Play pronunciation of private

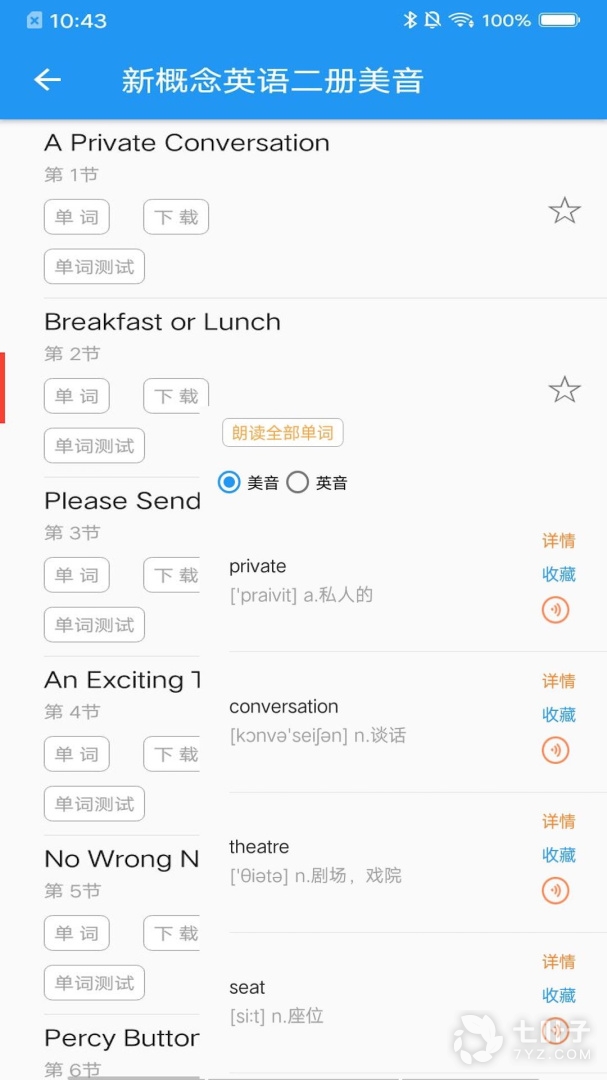tap(556, 609)
